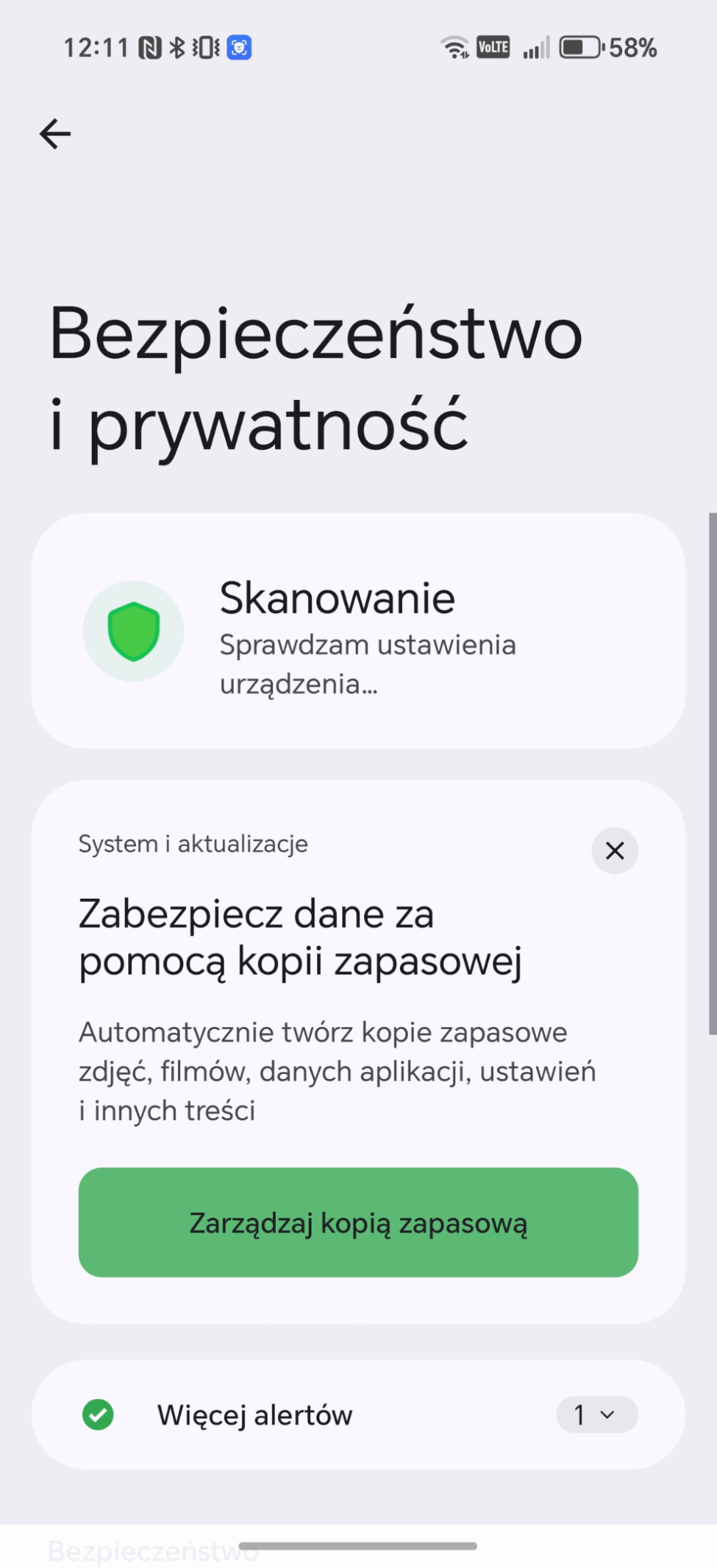717x1568 pixels.
Task: Open the Skanowanie security status card
Action: click(358, 631)
